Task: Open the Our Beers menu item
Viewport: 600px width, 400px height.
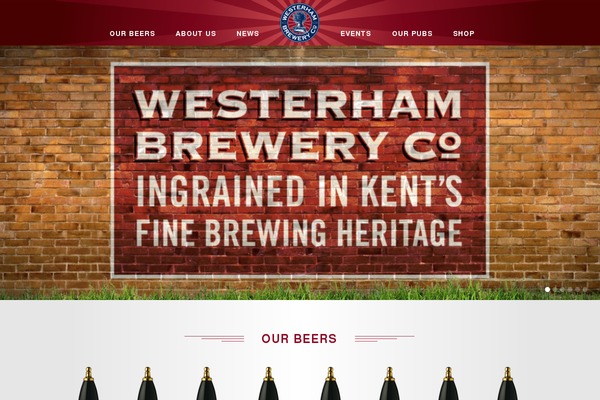Action: (x=132, y=34)
